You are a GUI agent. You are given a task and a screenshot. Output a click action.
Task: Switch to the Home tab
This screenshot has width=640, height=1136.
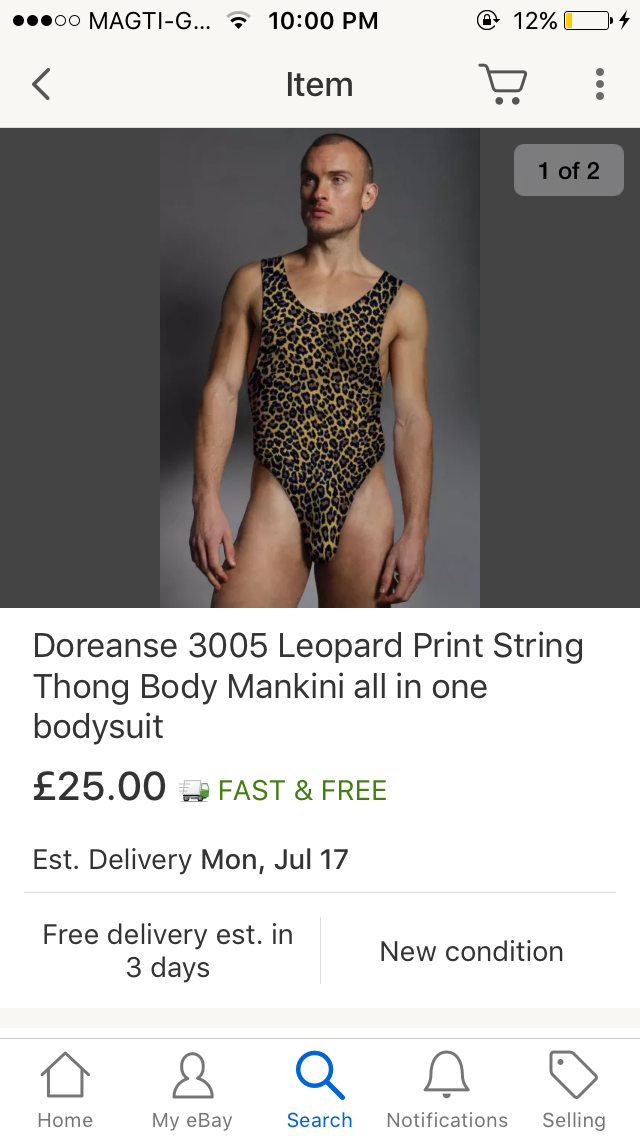(65, 1091)
